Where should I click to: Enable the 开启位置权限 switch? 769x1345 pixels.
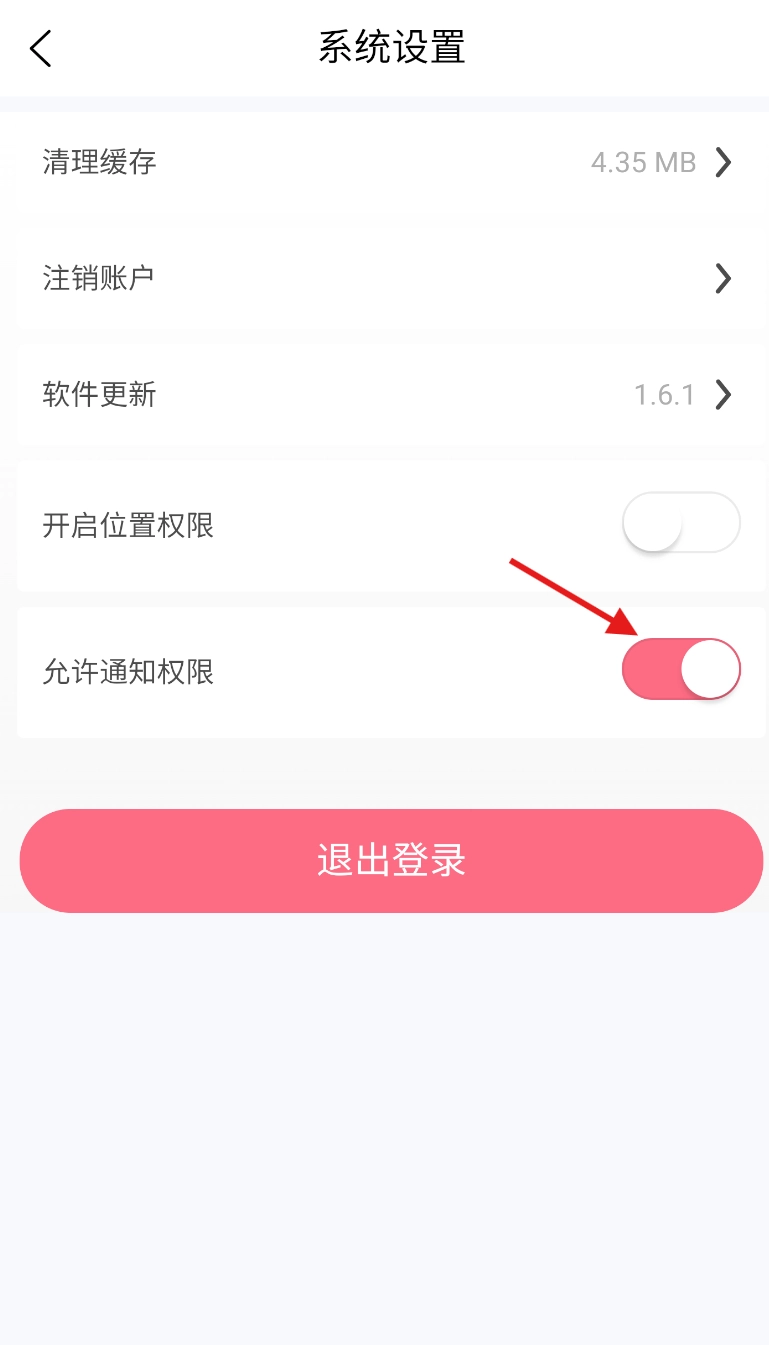click(680, 523)
